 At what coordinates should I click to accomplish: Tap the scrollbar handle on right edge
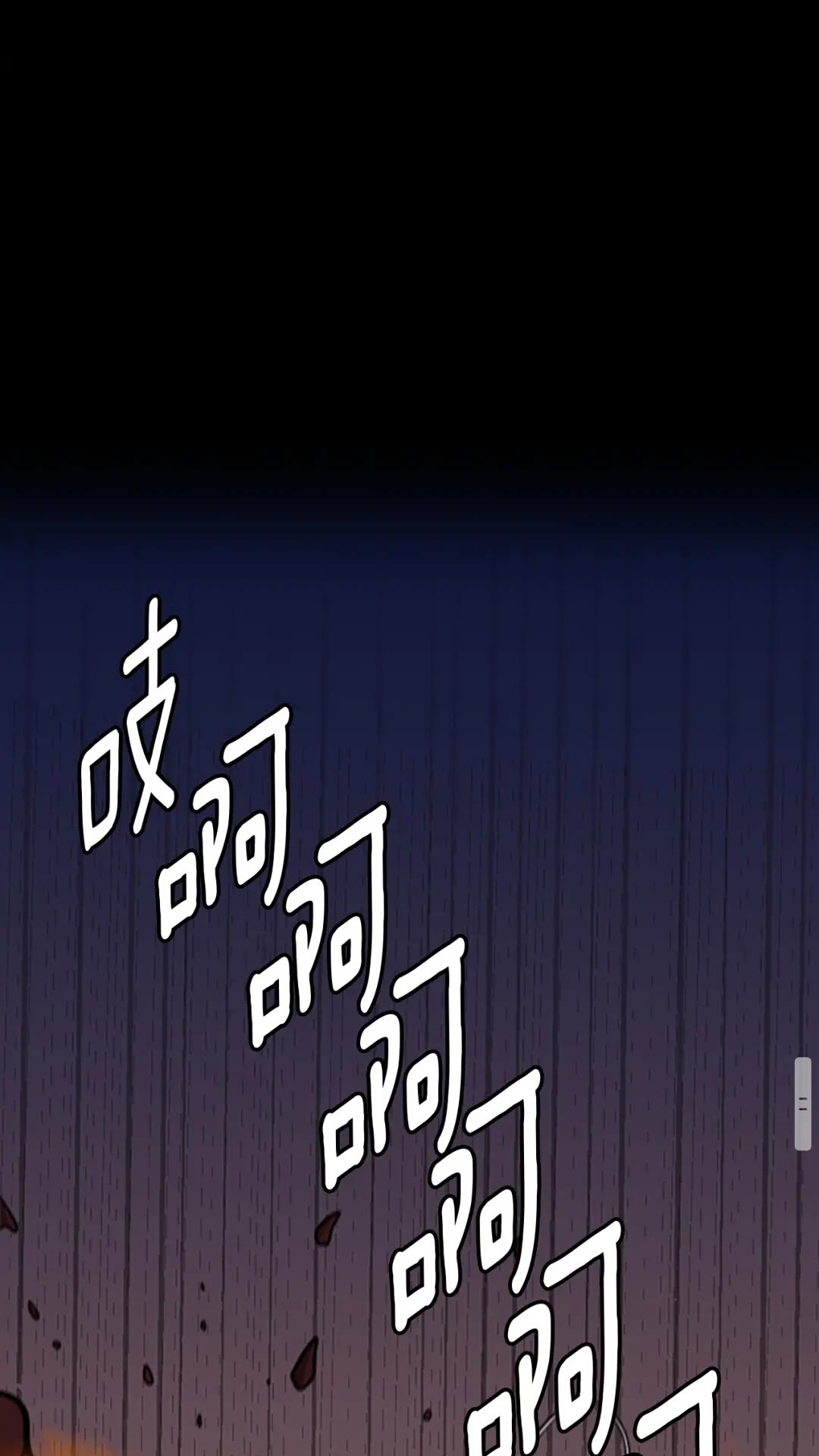coord(802,1103)
